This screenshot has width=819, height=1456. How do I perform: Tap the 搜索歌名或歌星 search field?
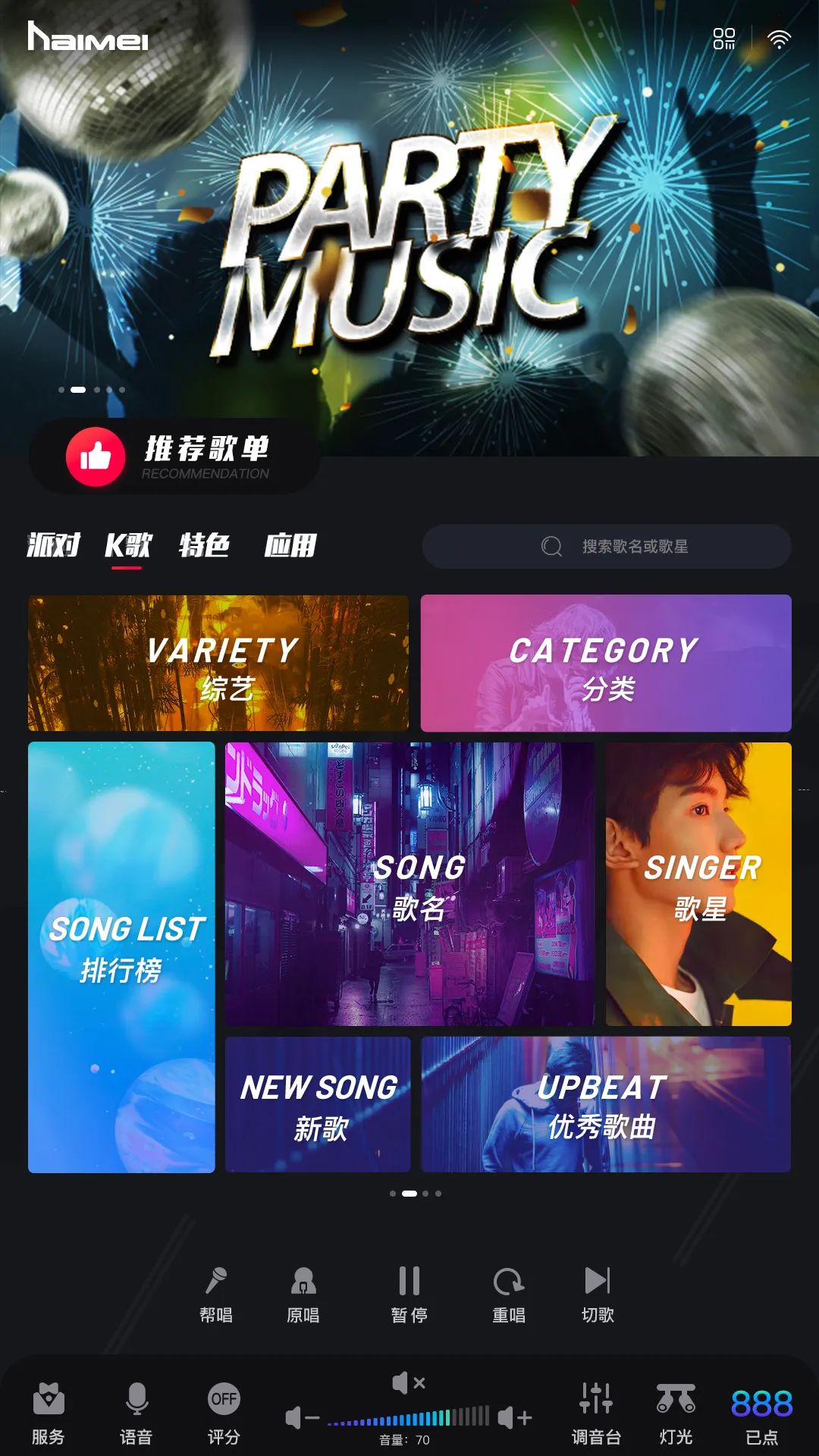[x=607, y=546]
